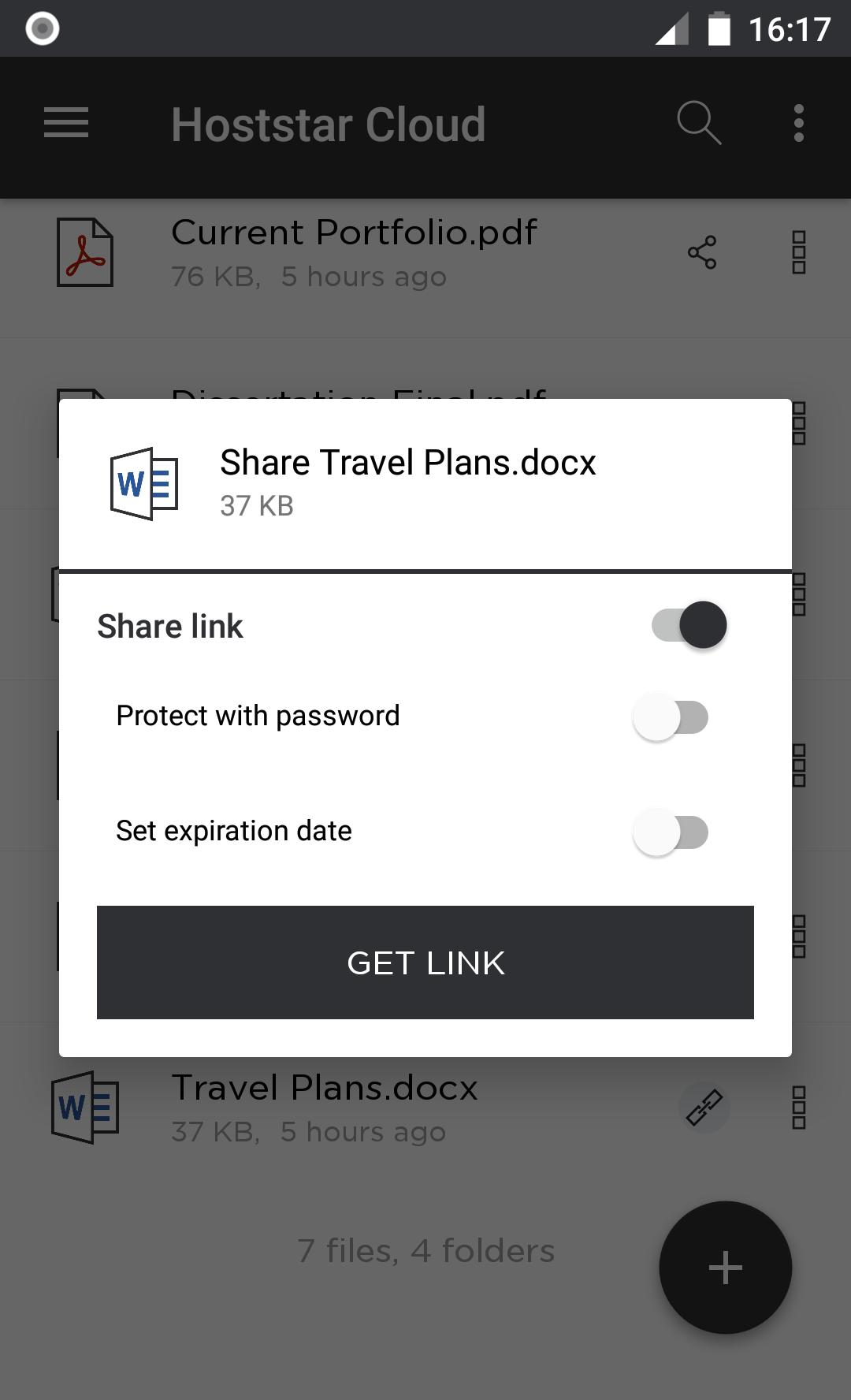The image size is (851, 1400).
Task: Enable Protect with password
Action: point(671,717)
